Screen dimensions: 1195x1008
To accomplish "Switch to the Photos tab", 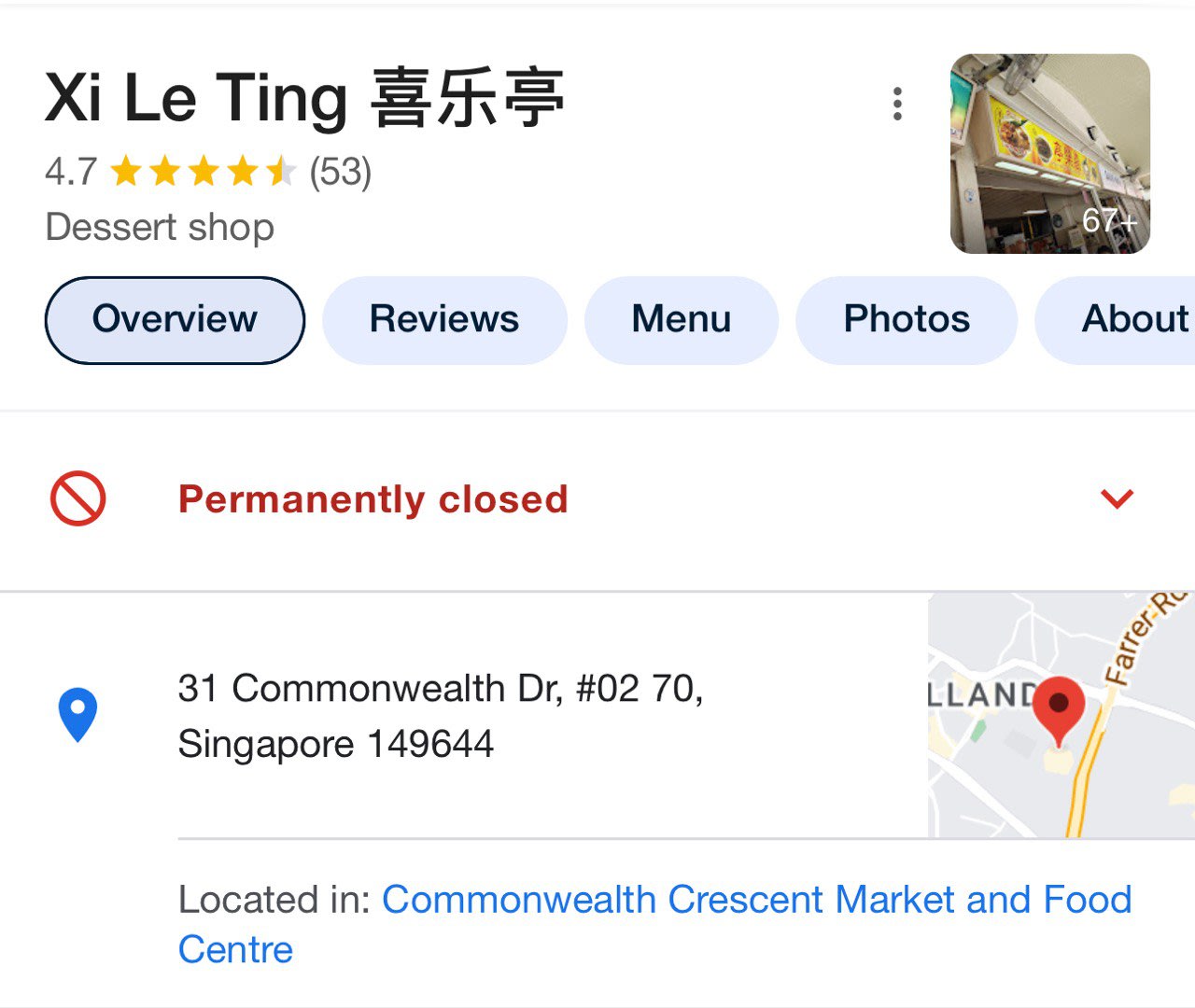I will [x=906, y=320].
